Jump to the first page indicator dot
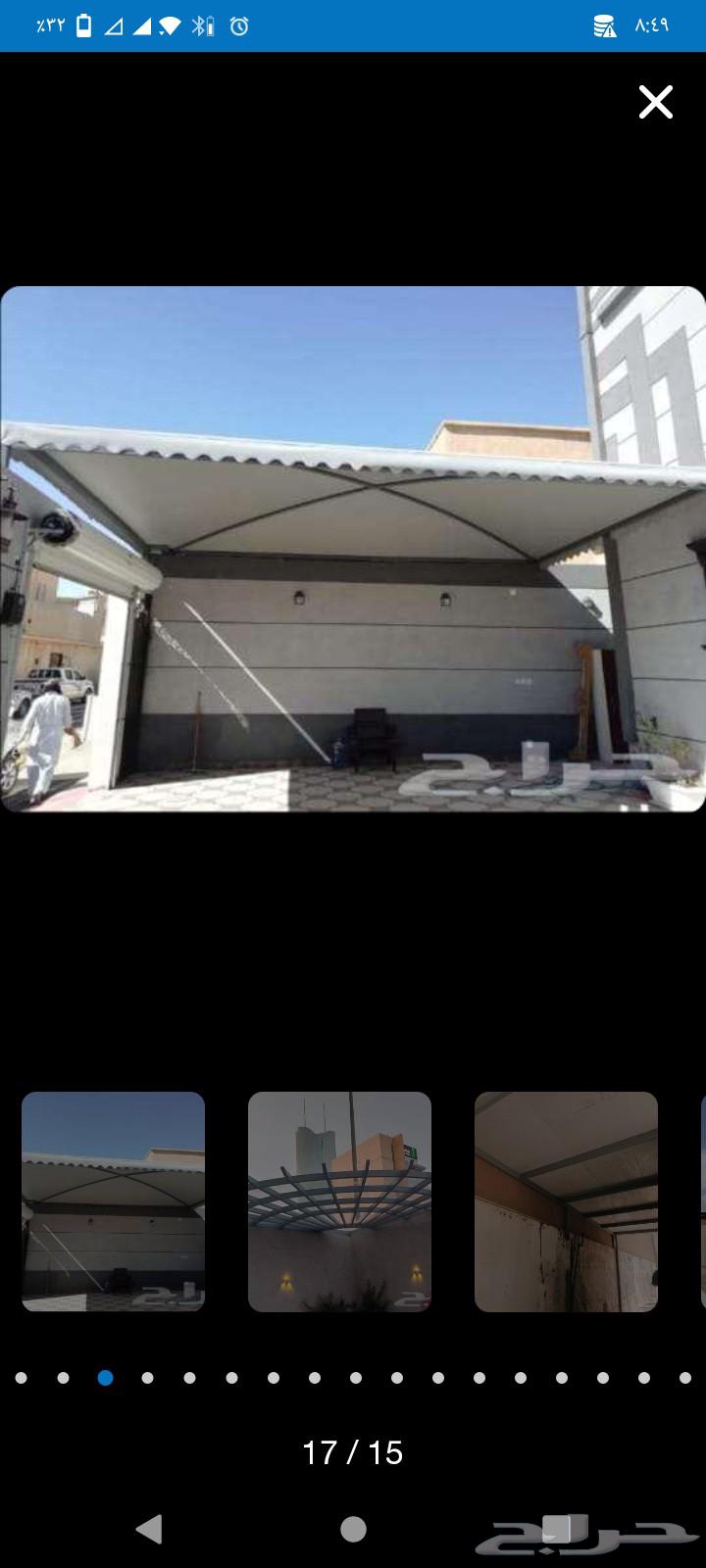The image size is (706, 1568). [x=21, y=1378]
